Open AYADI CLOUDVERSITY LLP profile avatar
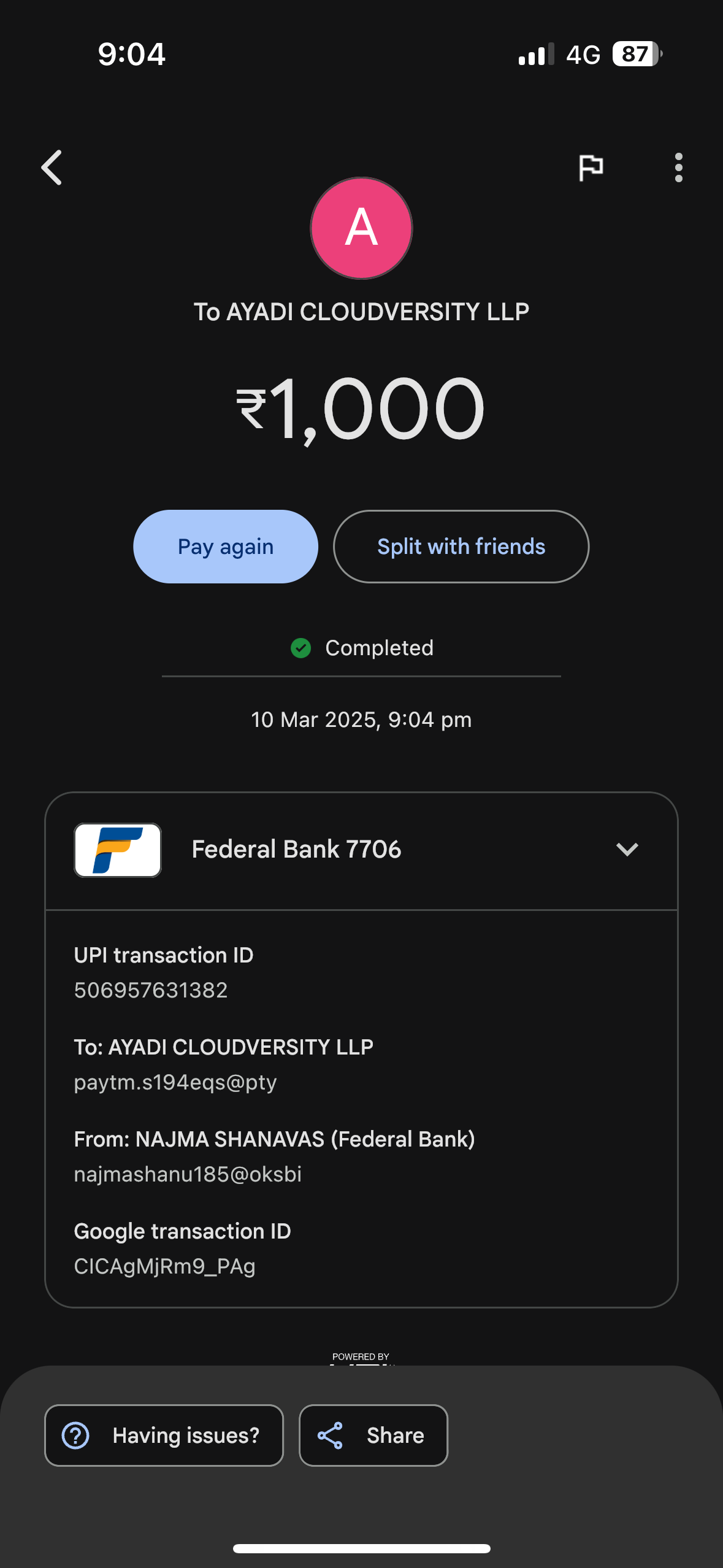This screenshot has height=1568, width=723. [361, 228]
